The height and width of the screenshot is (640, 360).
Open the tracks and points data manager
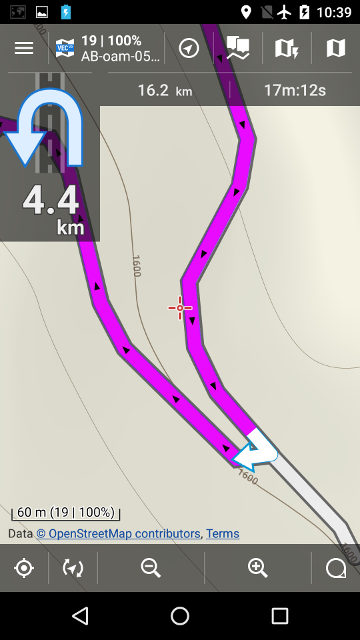tap(238, 48)
